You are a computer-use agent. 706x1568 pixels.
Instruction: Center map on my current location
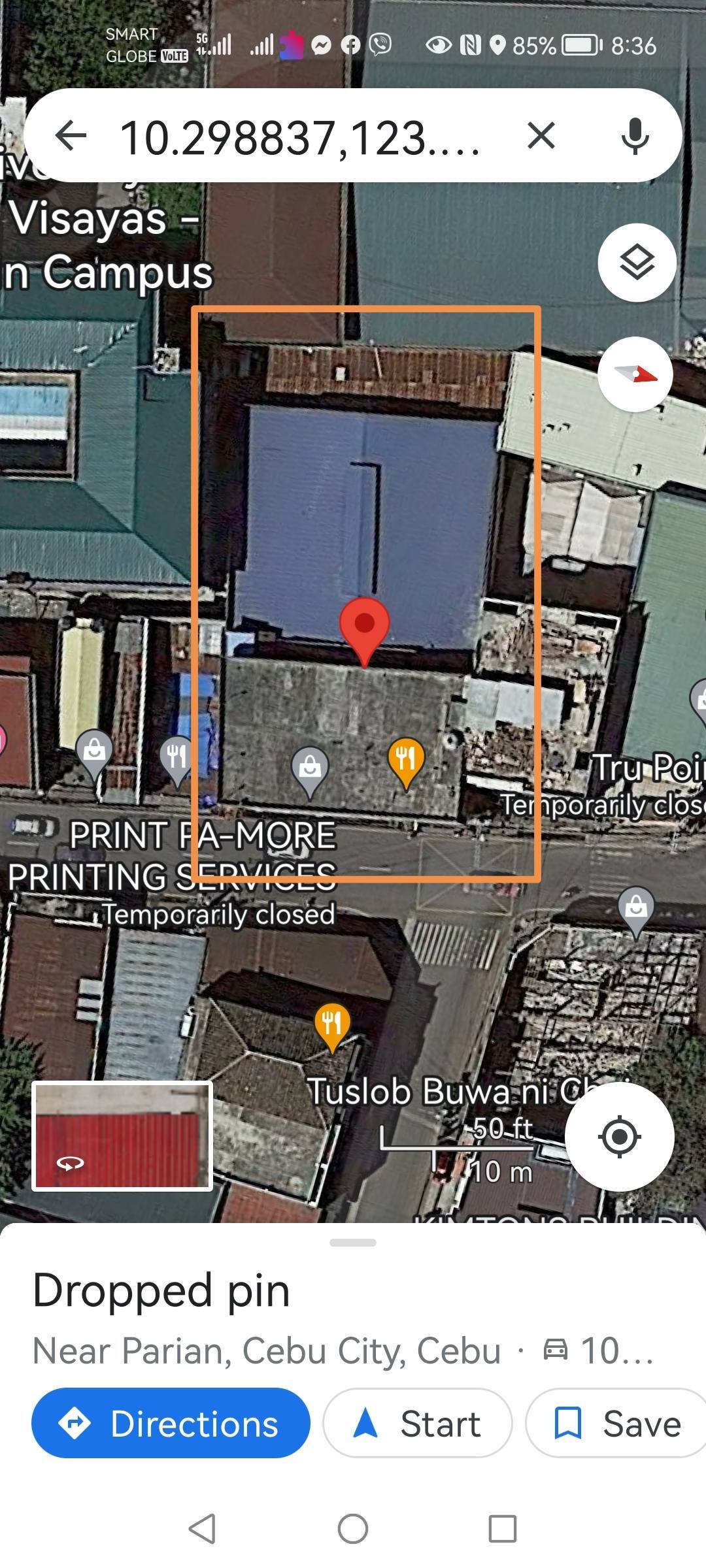[x=619, y=1137]
